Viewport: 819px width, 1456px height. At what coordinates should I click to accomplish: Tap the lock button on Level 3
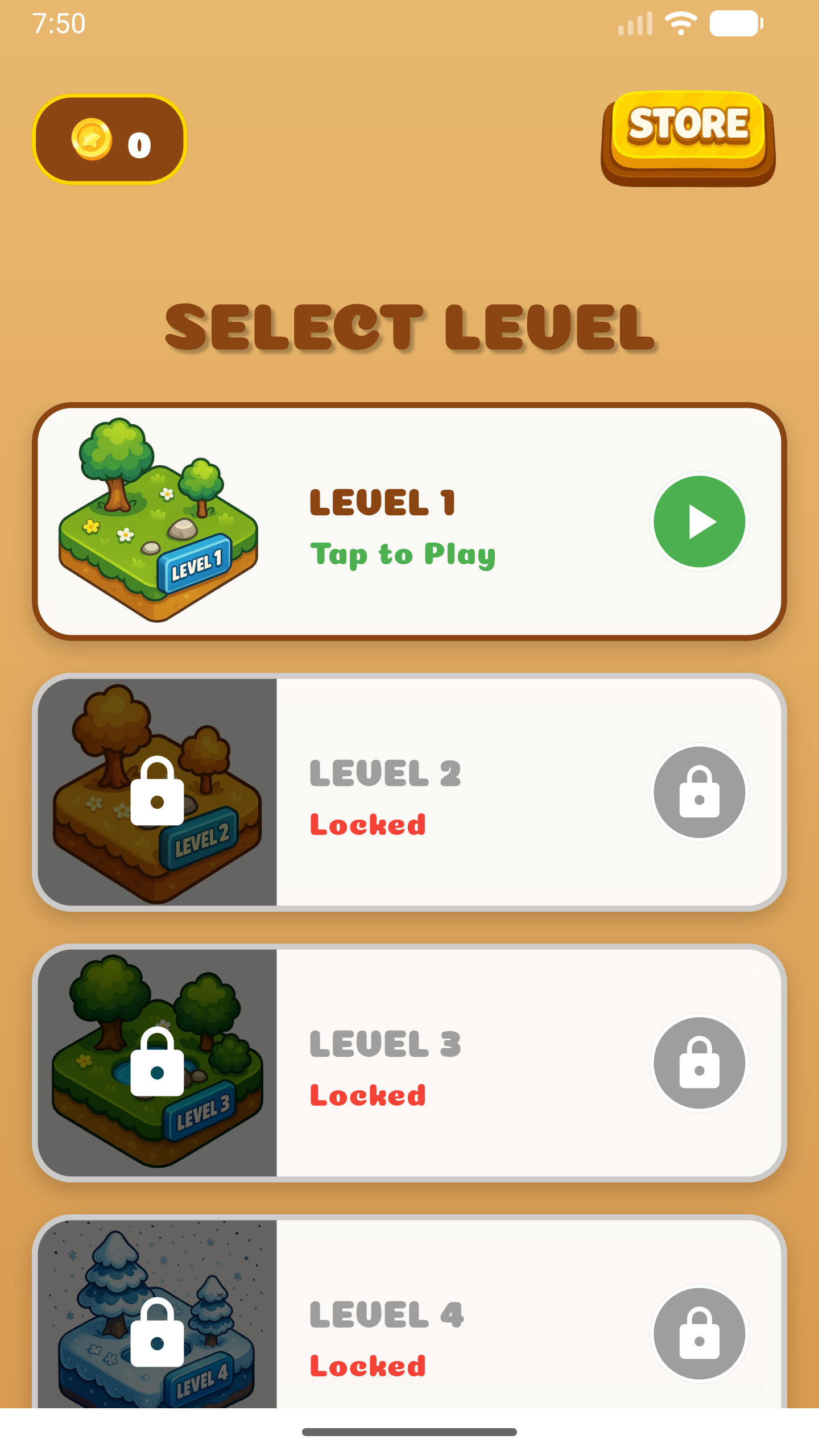point(699,1062)
